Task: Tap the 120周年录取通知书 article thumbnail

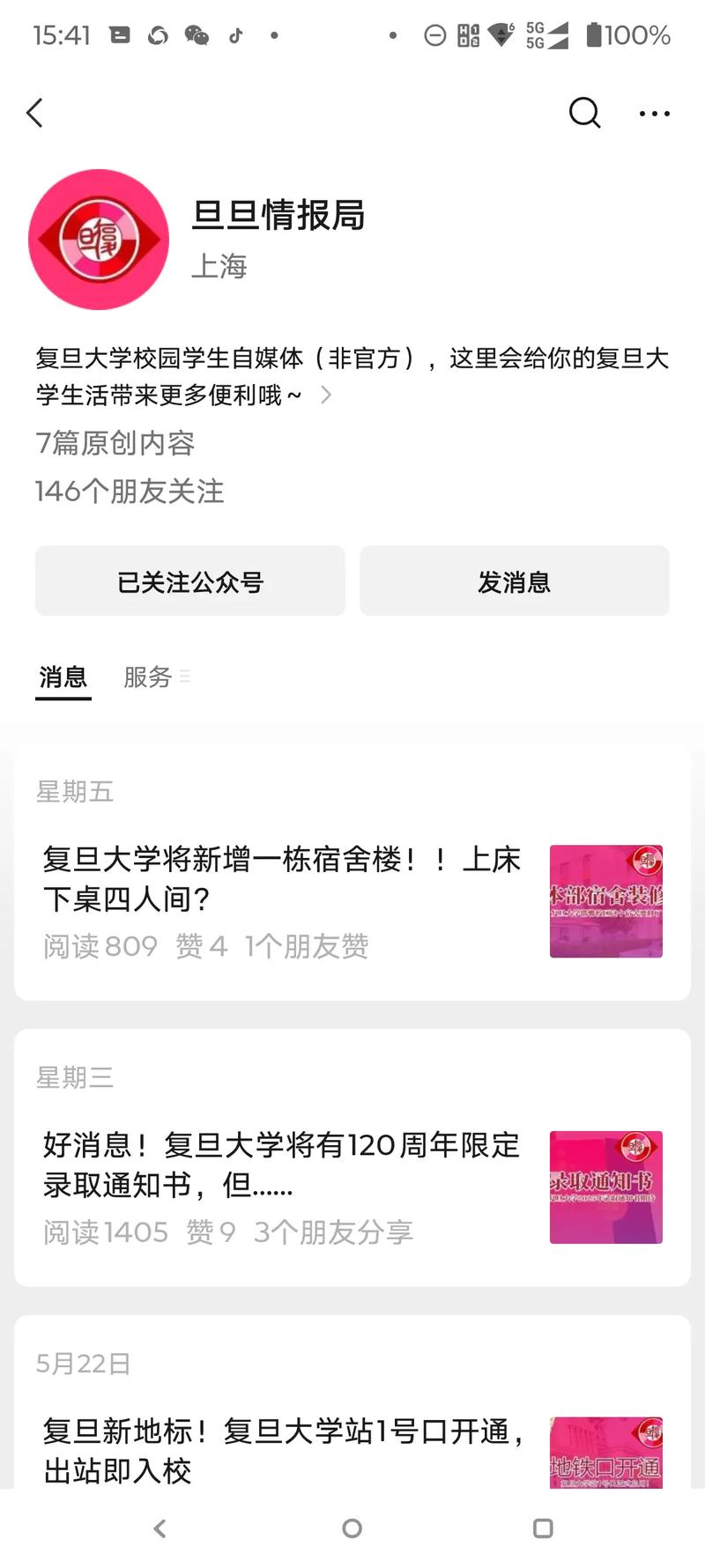Action: 605,1188
